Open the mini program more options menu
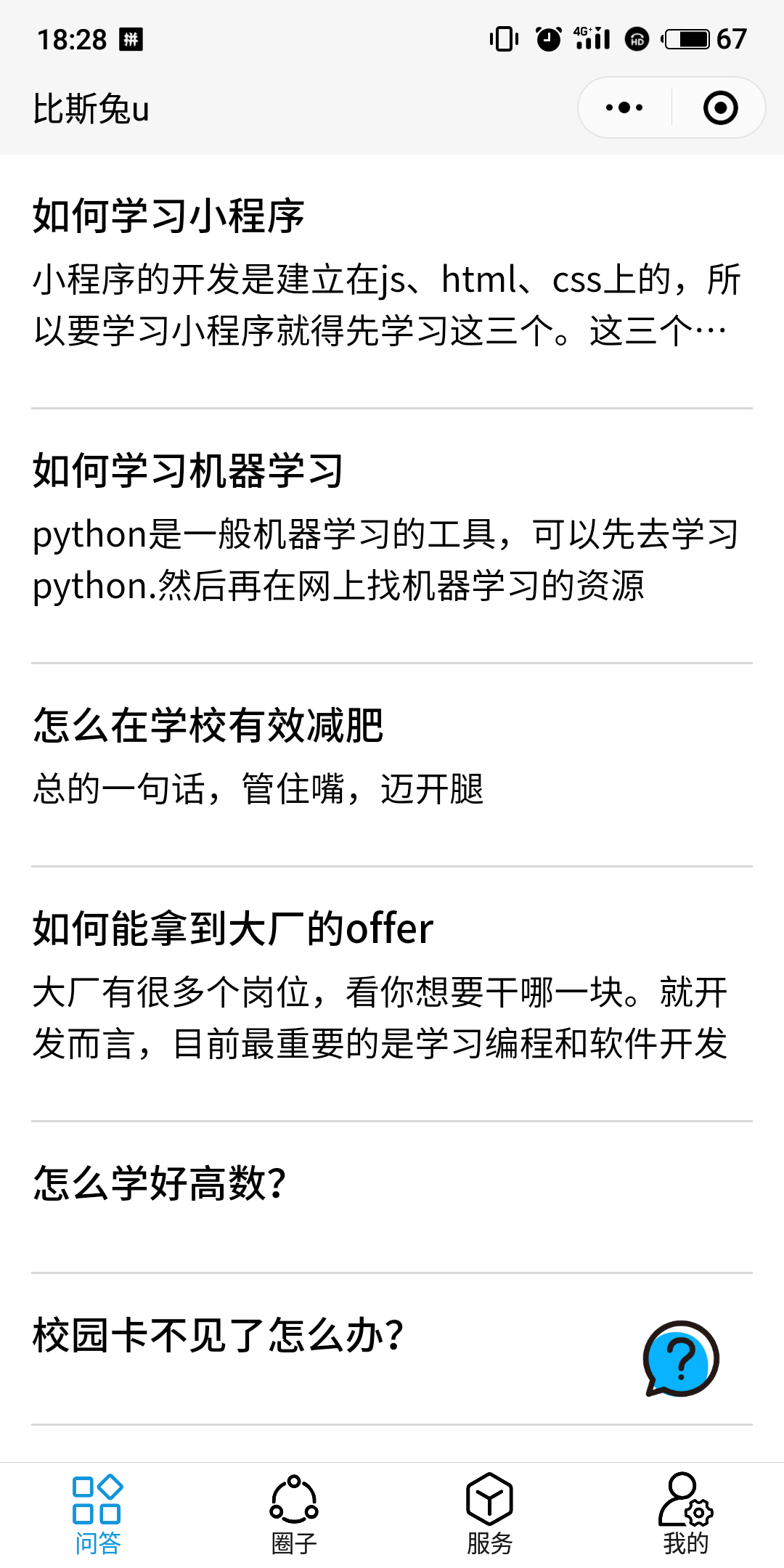784x1568 pixels. pyautogui.click(x=624, y=108)
